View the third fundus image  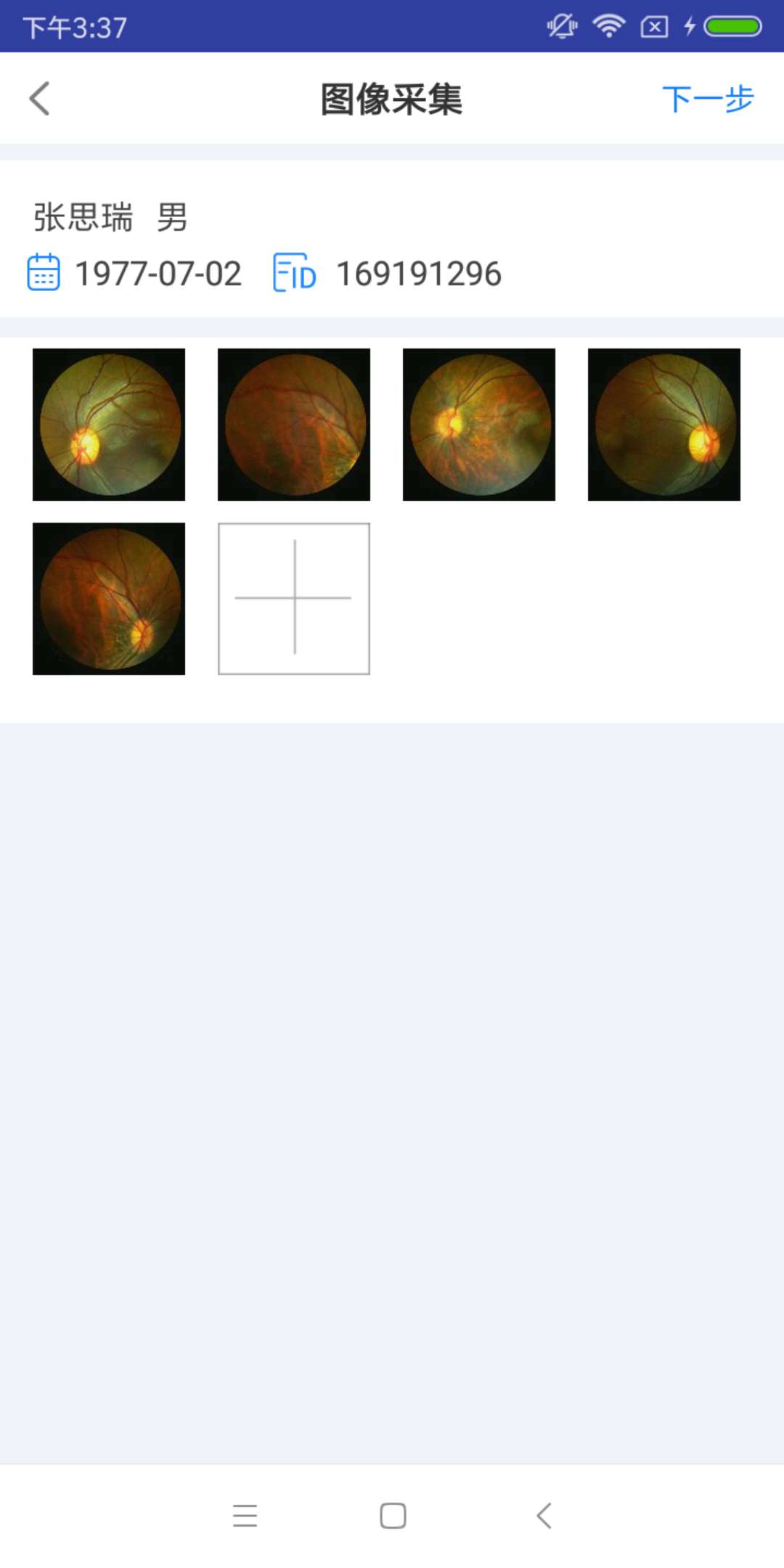tap(479, 425)
